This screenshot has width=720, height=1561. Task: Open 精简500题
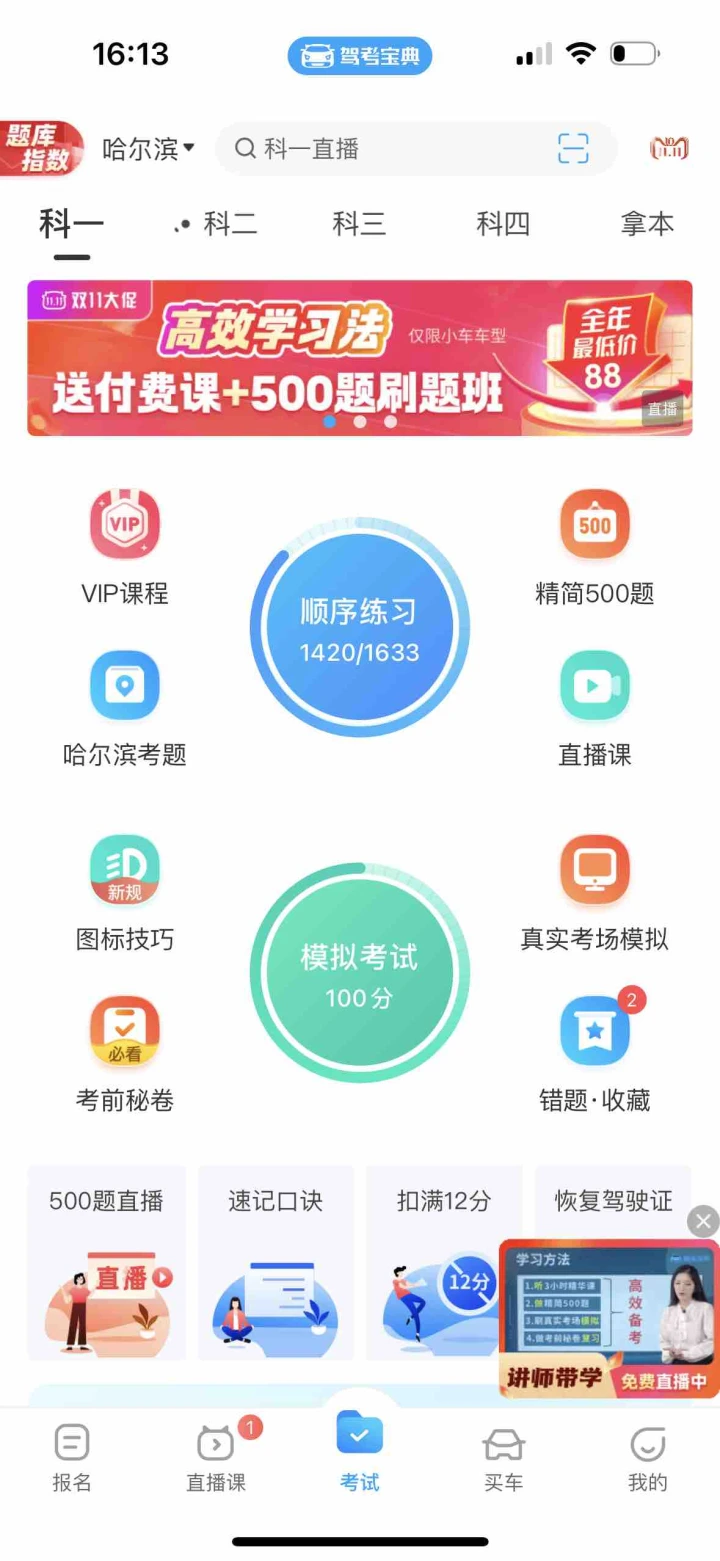point(595,549)
